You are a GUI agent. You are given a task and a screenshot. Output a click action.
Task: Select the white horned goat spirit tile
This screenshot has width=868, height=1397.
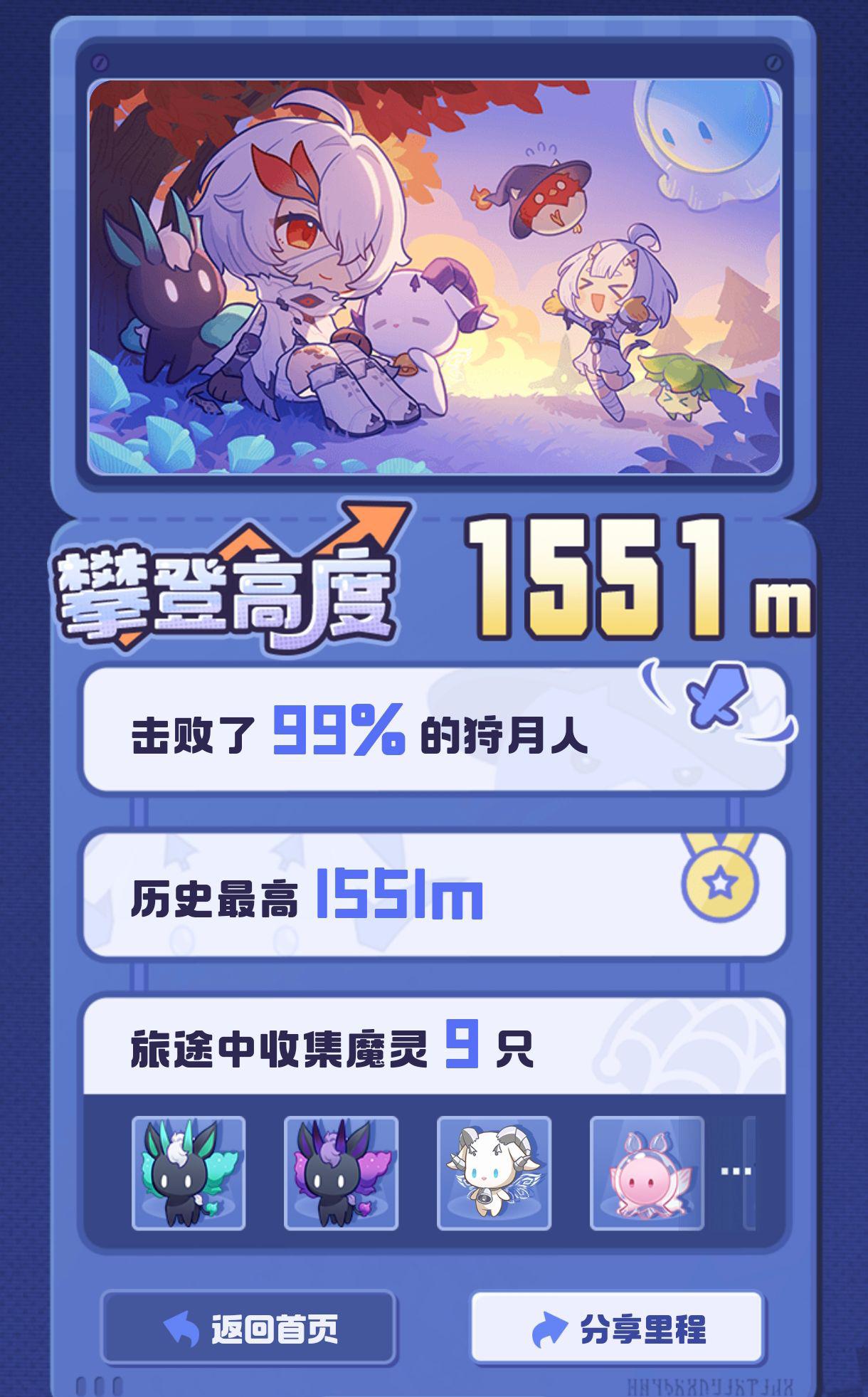[494, 1173]
